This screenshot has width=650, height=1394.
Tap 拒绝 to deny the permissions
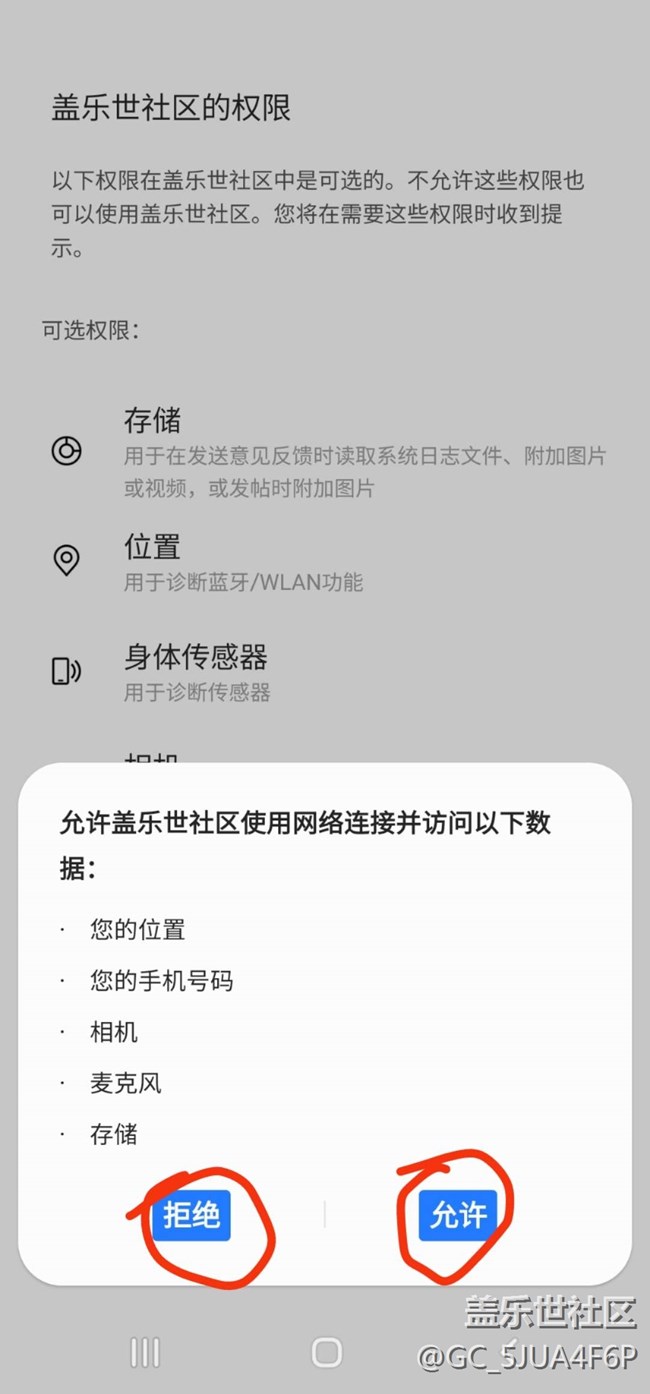[192, 1215]
